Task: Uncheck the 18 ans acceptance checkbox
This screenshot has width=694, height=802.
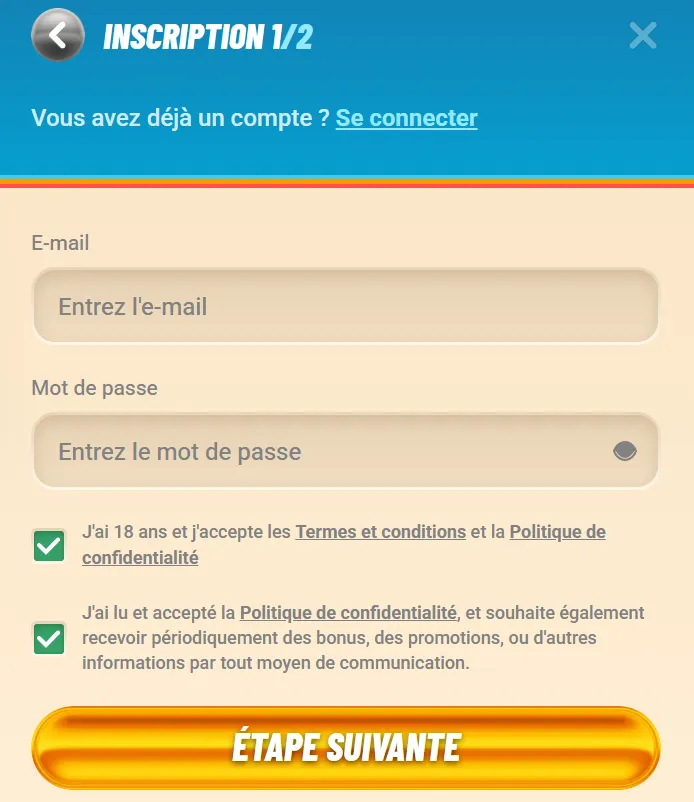Action: click(49, 546)
